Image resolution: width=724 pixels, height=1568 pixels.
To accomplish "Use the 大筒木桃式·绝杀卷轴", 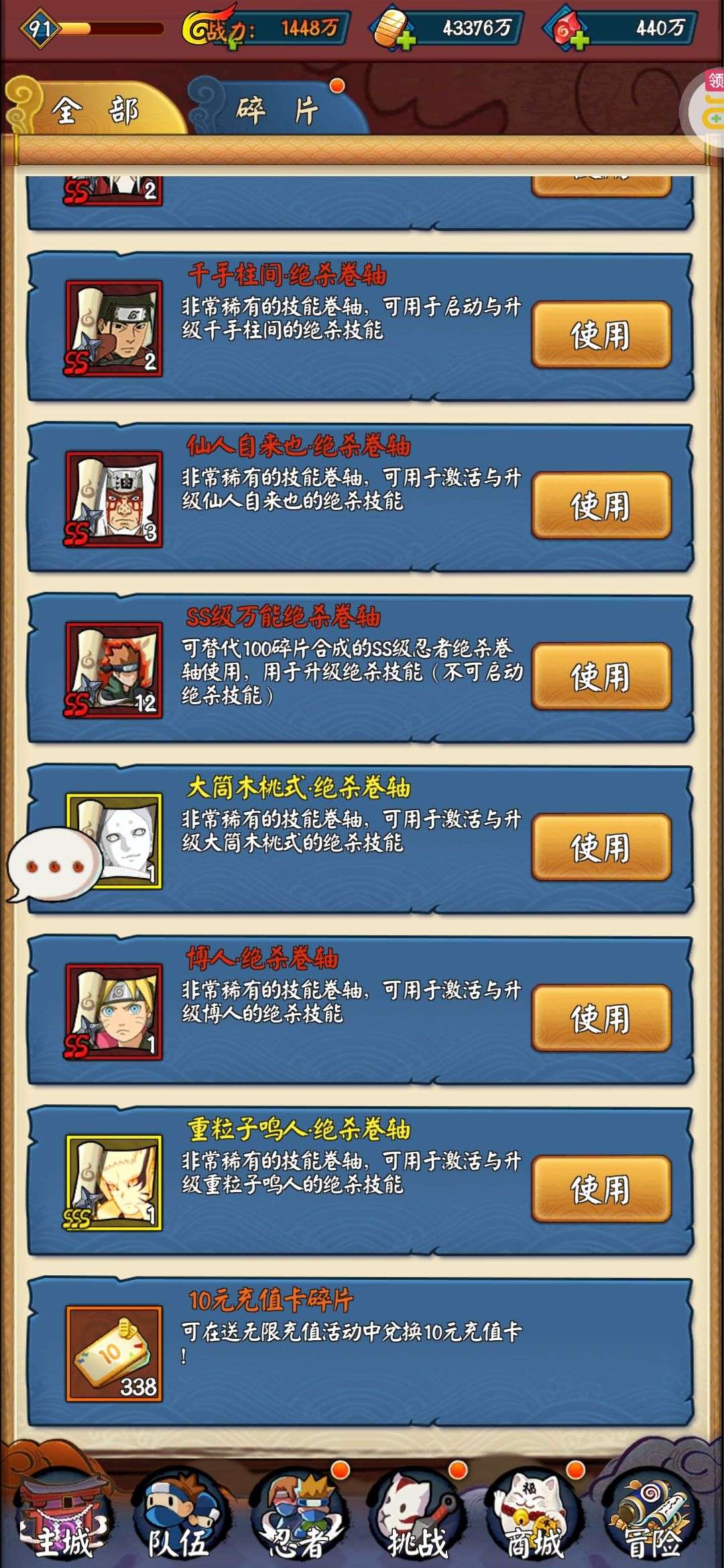I will 601,847.
